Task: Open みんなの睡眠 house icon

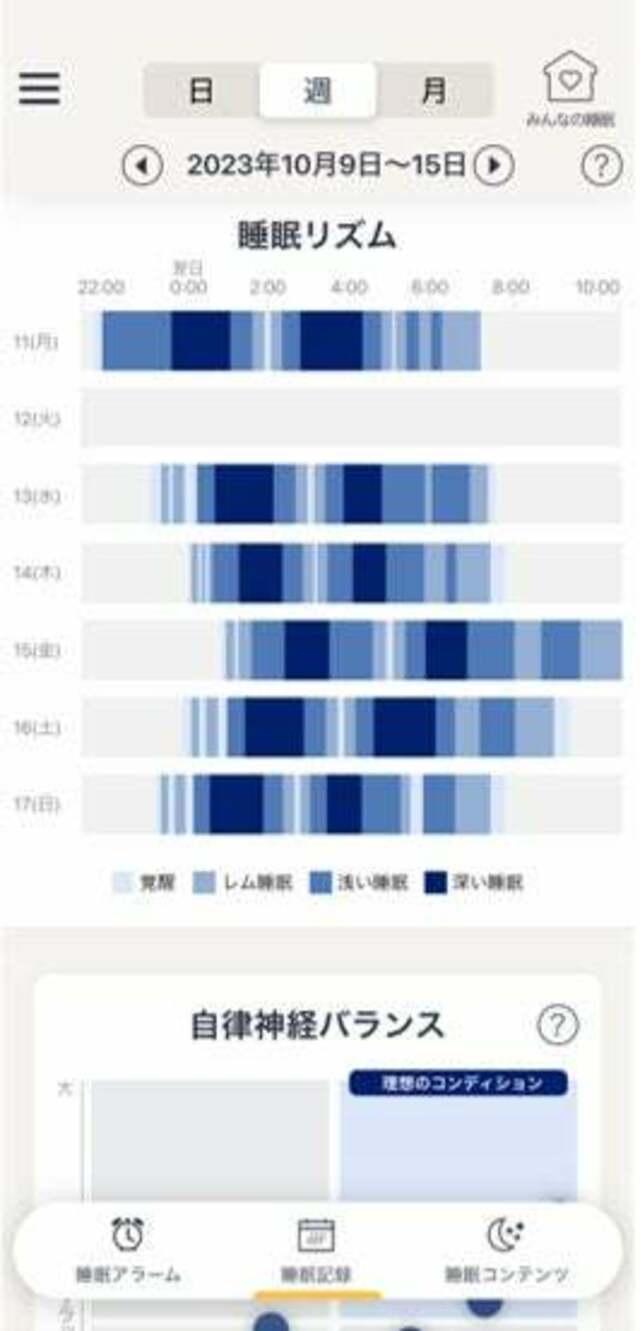Action: [569, 90]
